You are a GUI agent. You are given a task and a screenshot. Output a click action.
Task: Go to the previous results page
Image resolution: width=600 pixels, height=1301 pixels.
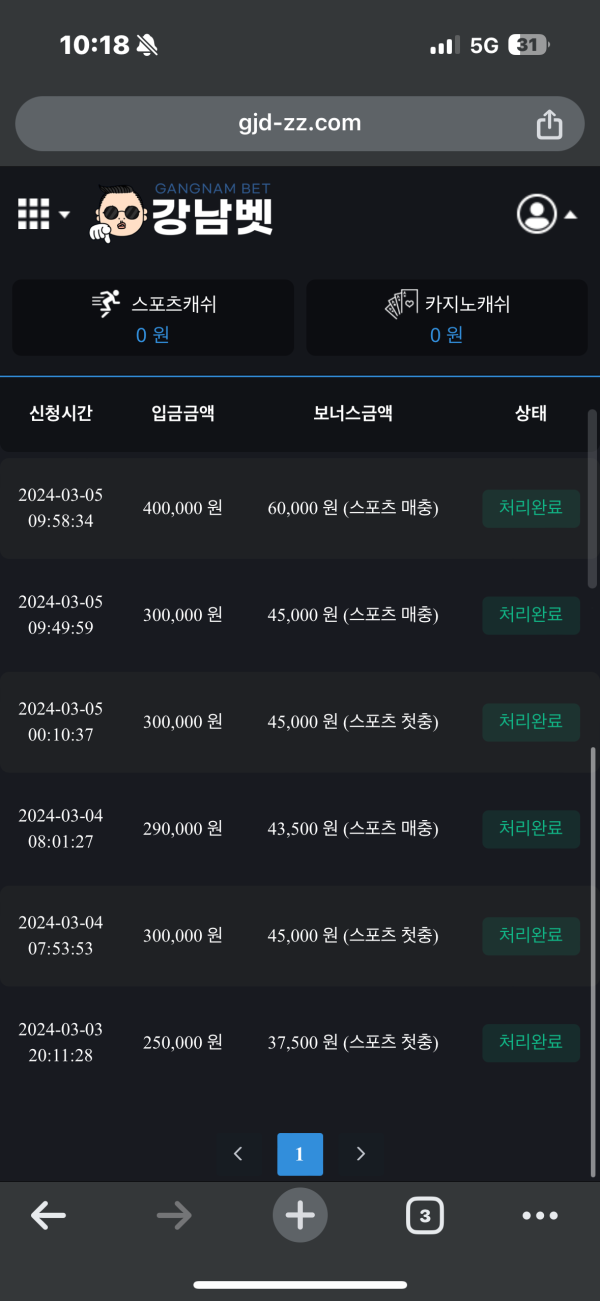pyautogui.click(x=238, y=1154)
